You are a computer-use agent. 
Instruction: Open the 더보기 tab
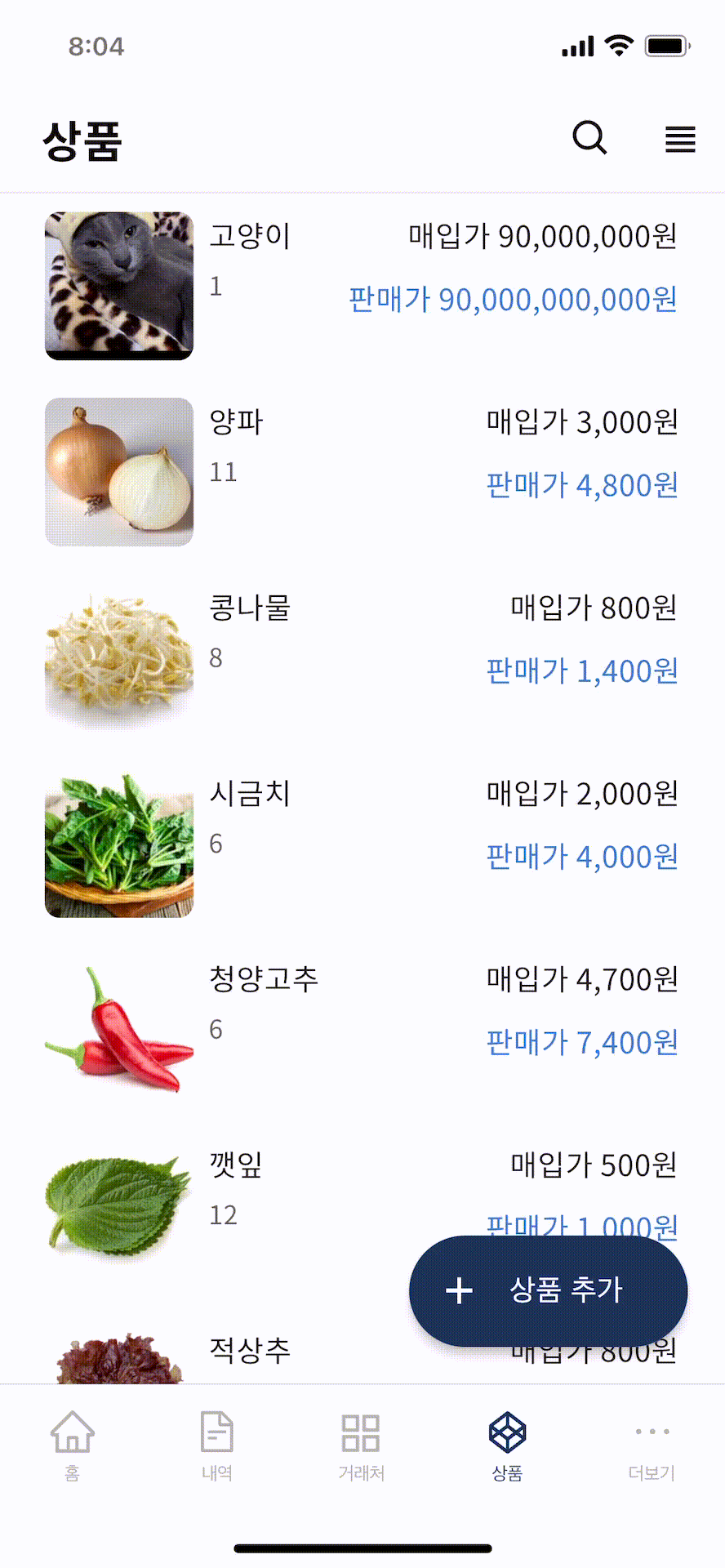652,1445
